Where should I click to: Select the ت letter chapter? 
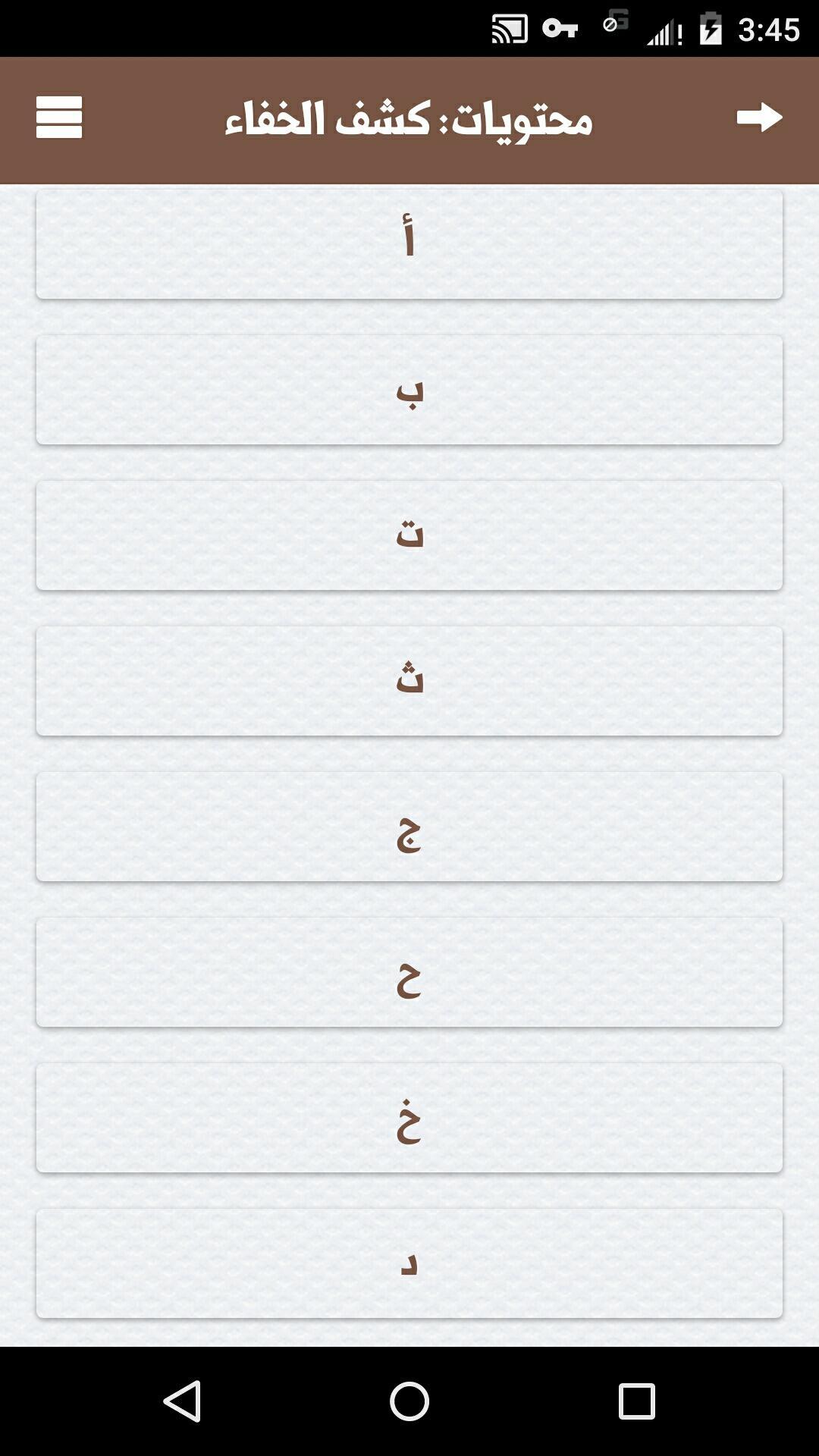(x=409, y=535)
